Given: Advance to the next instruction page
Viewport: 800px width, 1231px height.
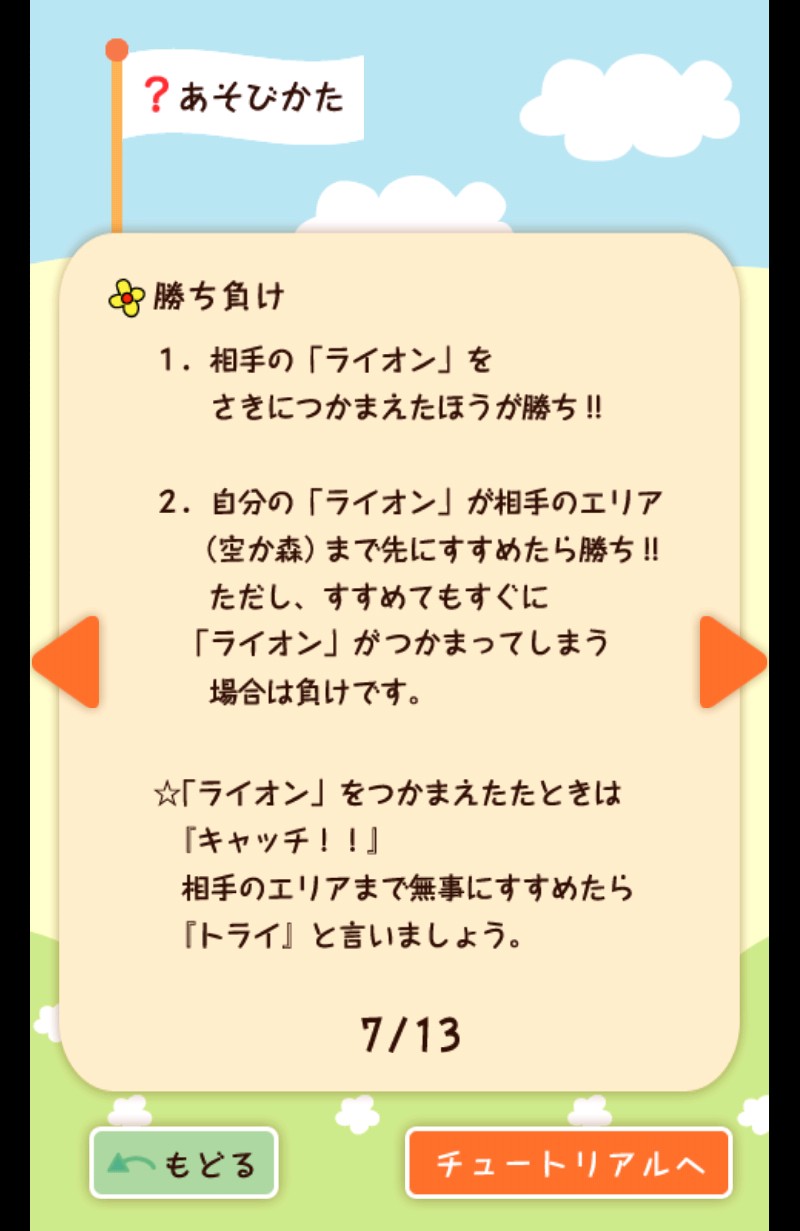Looking at the screenshot, I should coord(732,662).
